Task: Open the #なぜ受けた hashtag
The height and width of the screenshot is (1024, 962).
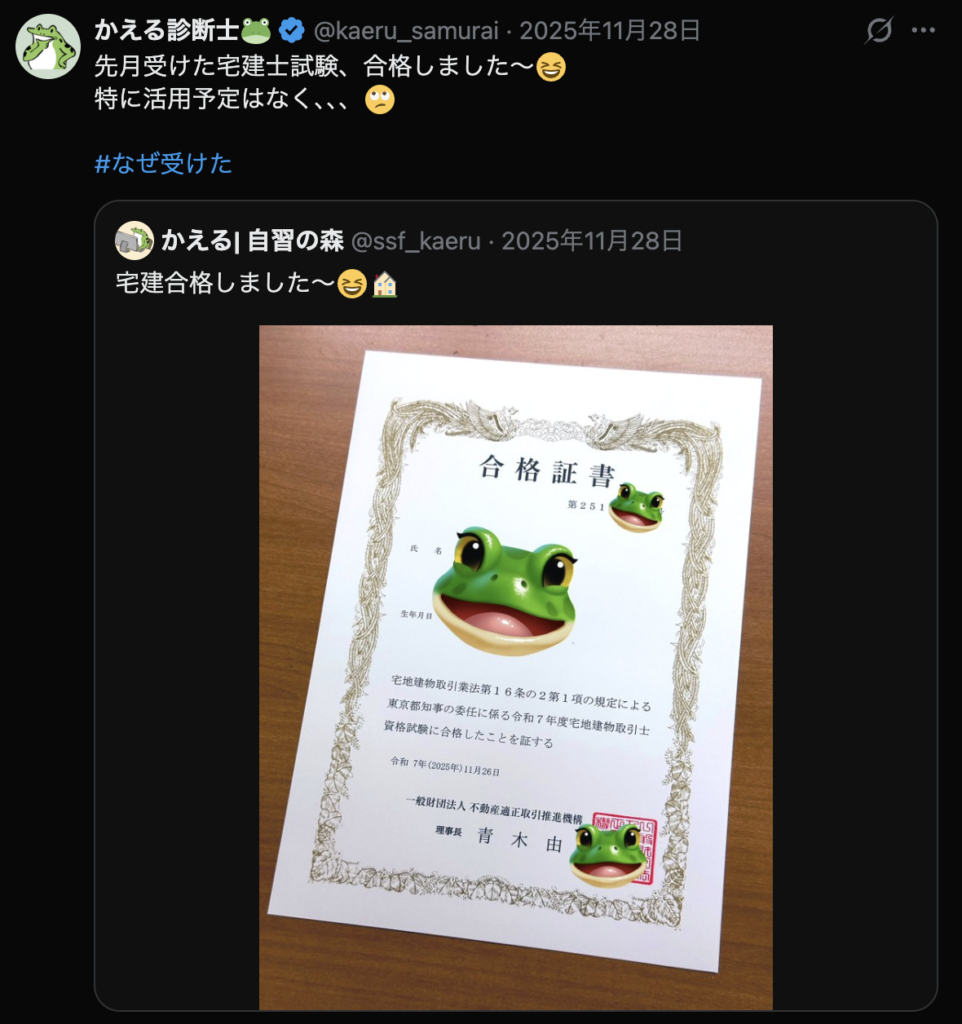Action: 163,164
